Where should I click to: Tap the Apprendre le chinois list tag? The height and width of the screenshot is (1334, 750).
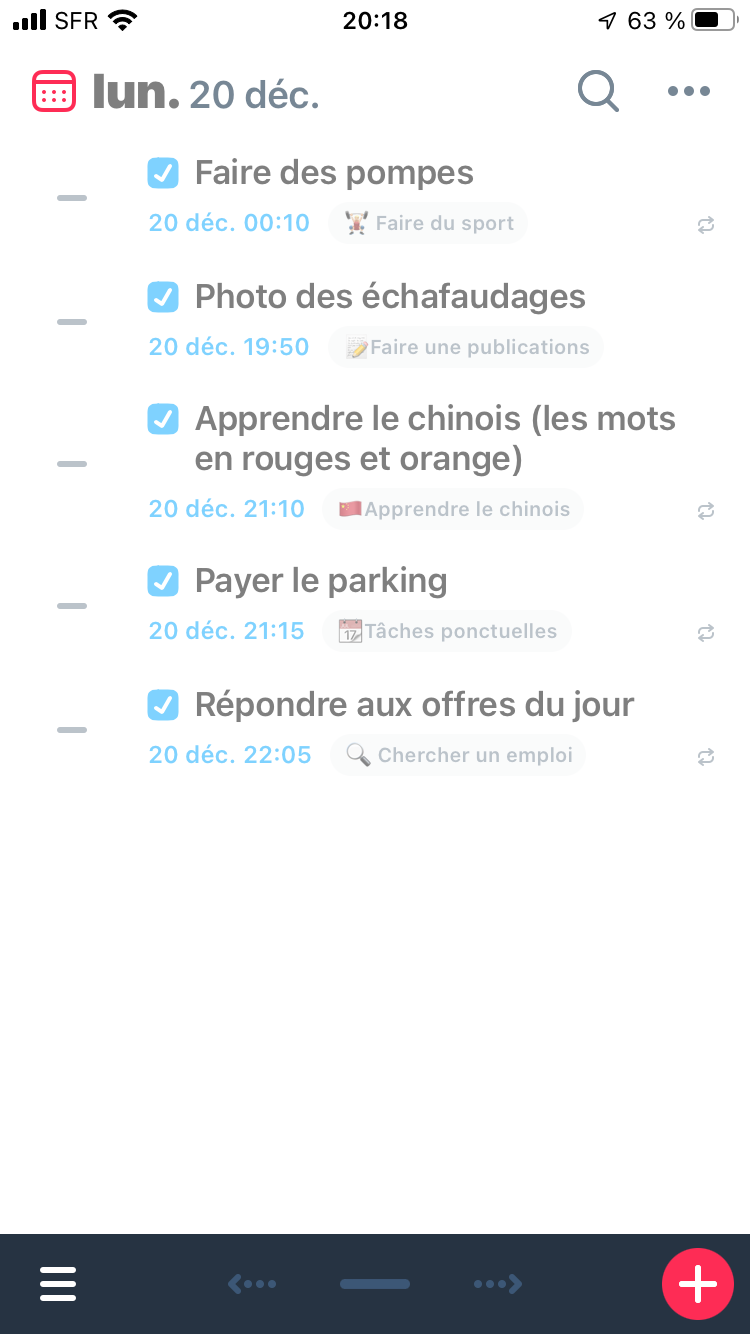(x=453, y=509)
